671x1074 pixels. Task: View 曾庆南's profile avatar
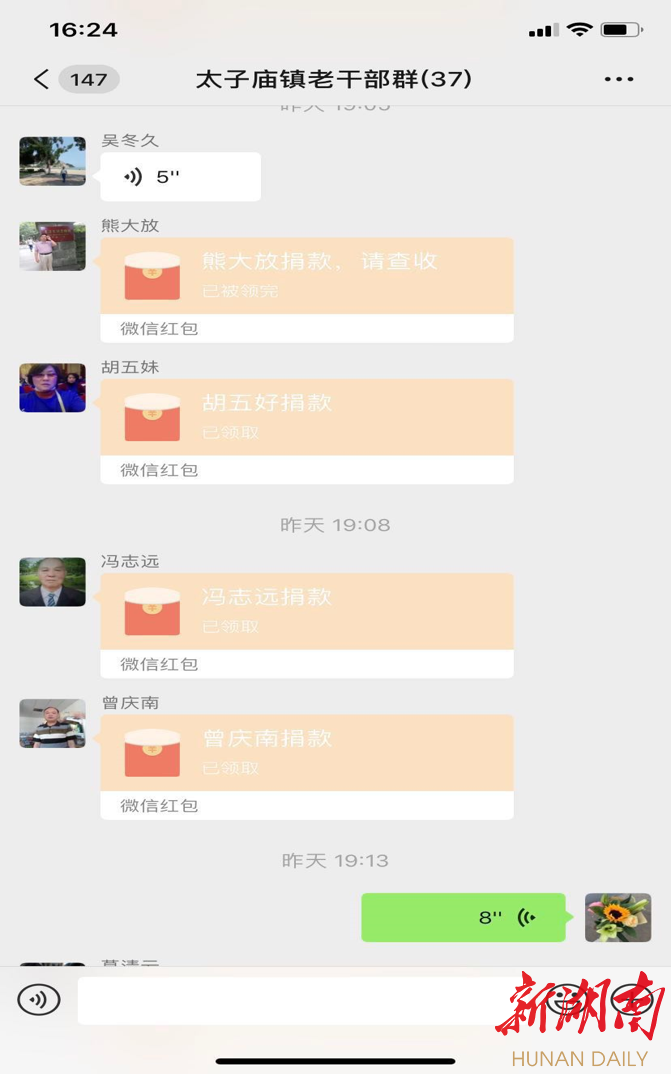[x=52, y=723]
